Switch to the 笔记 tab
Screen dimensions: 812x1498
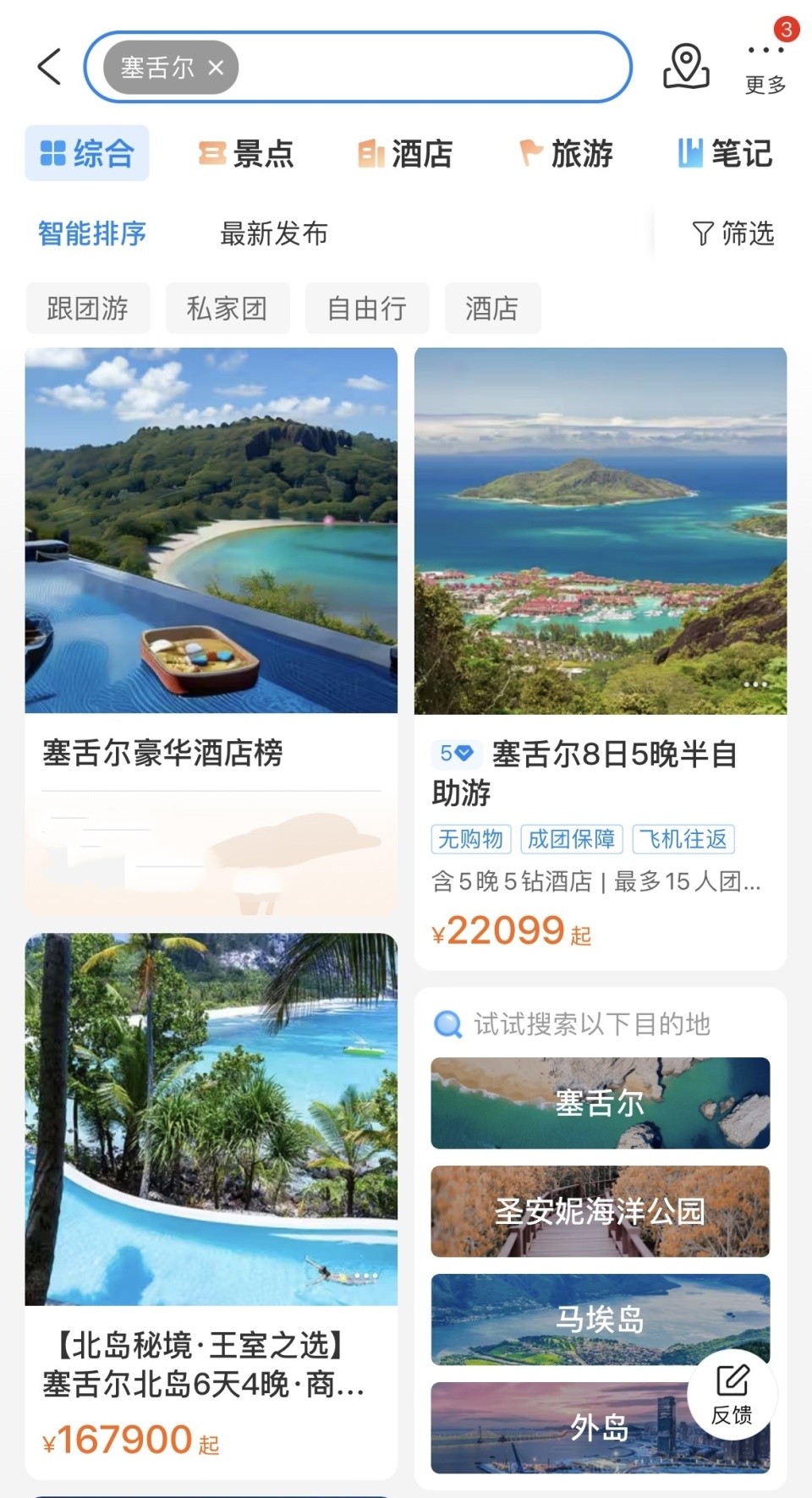point(725,154)
